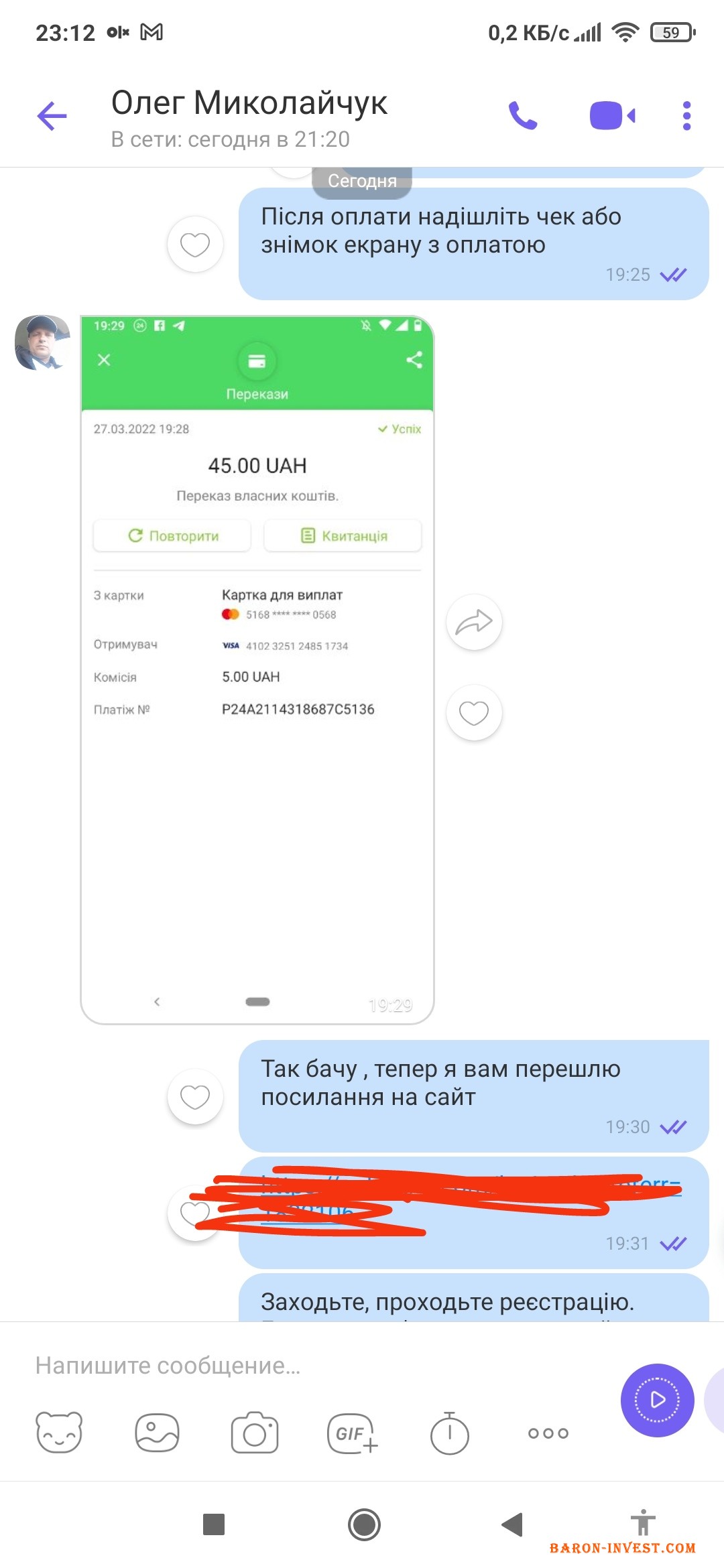Image resolution: width=724 pixels, height=1568 pixels.
Task: Start a video call with Олег Миколайчук
Action: [x=611, y=116]
